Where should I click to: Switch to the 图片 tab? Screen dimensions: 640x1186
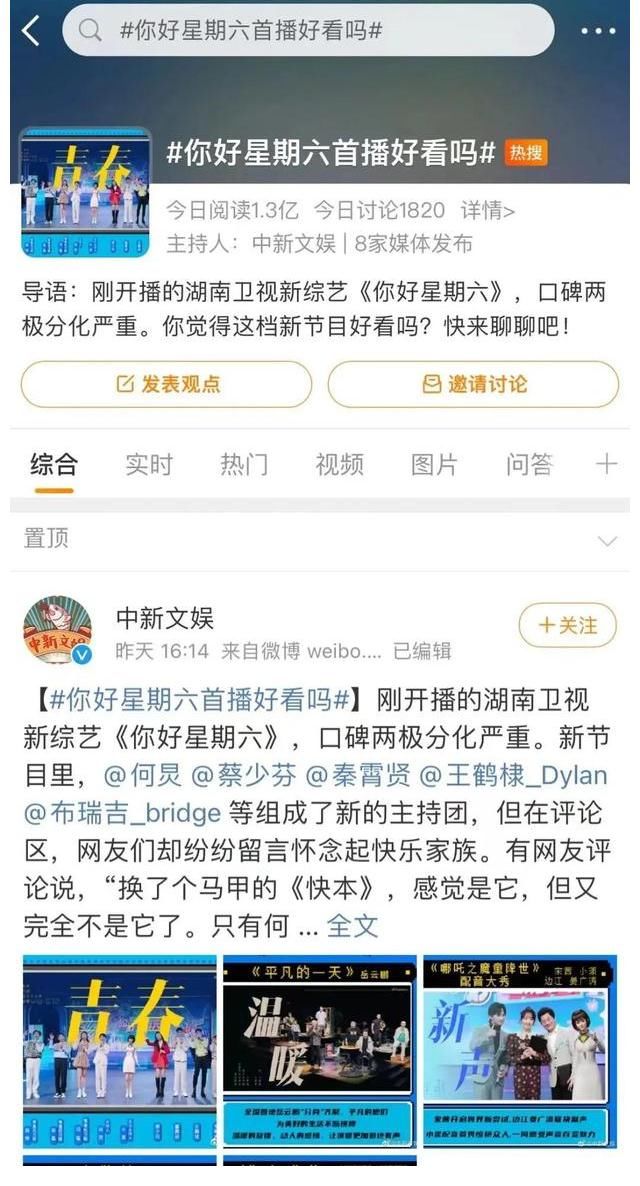click(434, 464)
